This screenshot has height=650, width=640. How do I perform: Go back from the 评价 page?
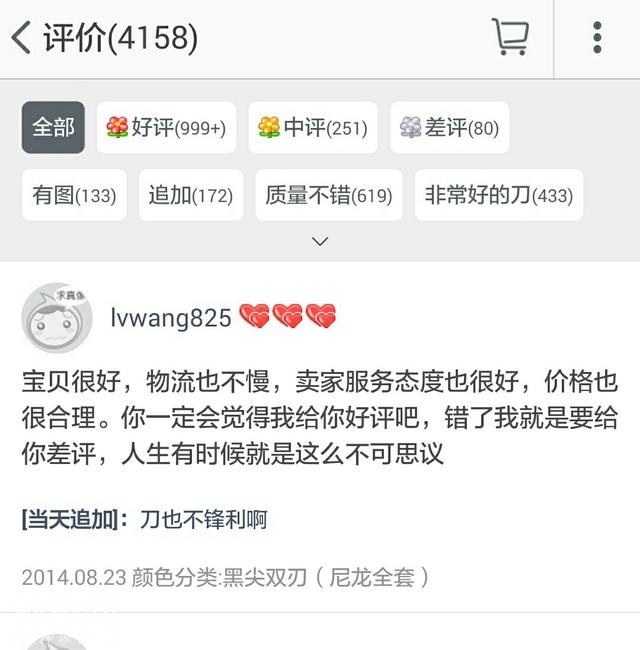(x=22, y=39)
